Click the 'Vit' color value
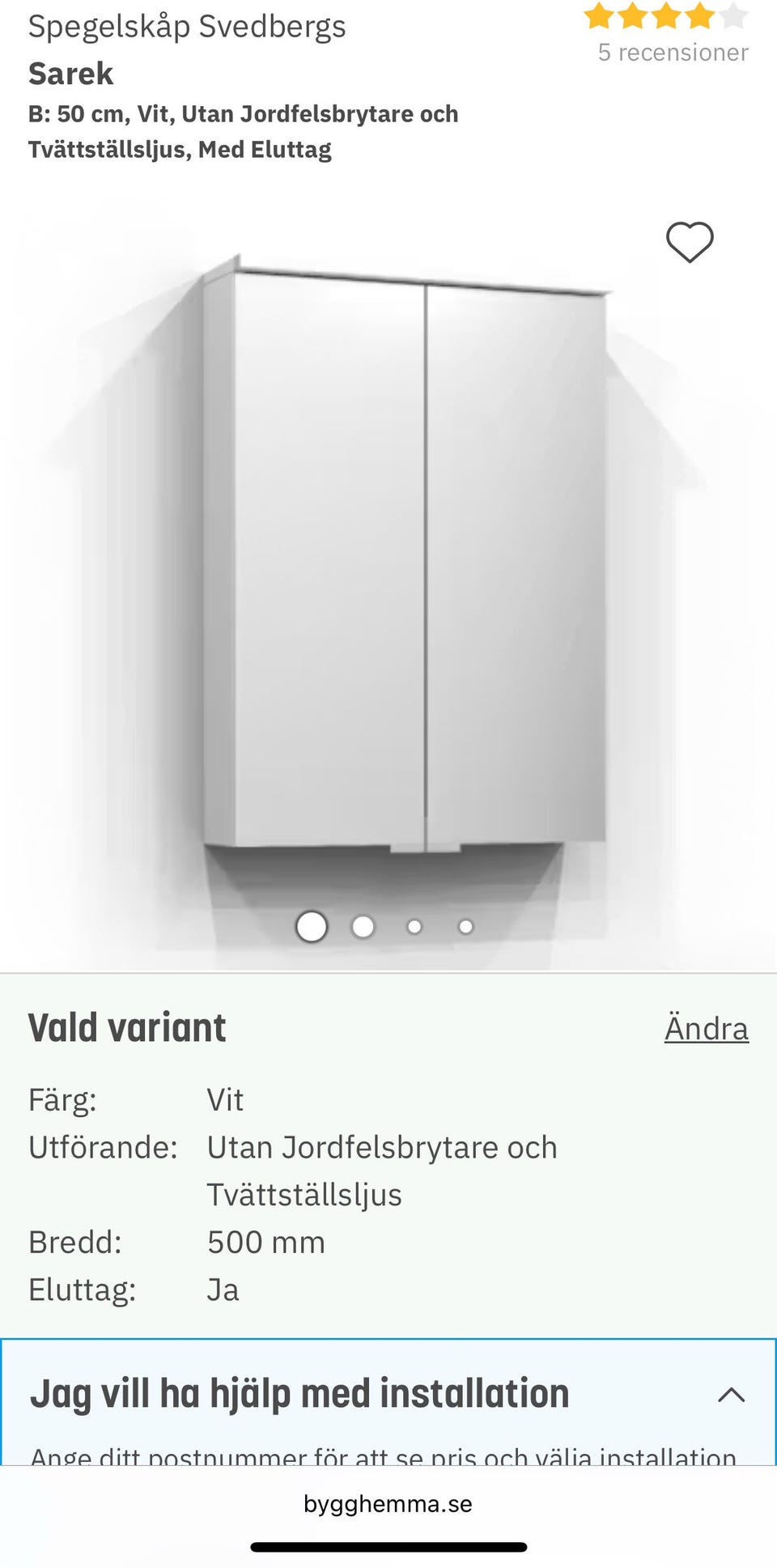The width and height of the screenshot is (777, 1568). click(x=225, y=1099)
